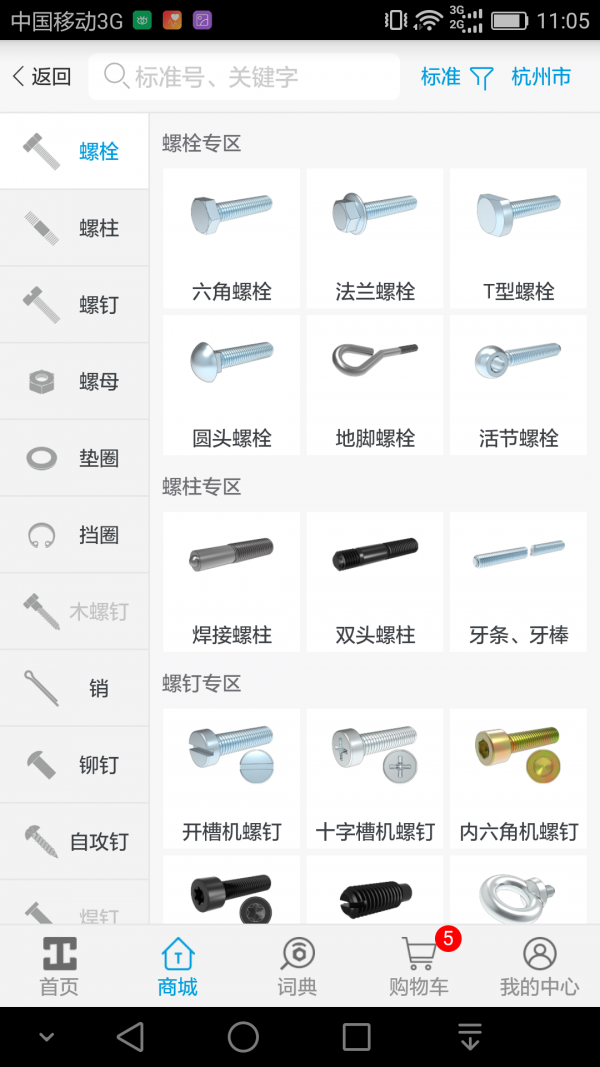Switch to the 词典 tab

click(x=297, y=966)
